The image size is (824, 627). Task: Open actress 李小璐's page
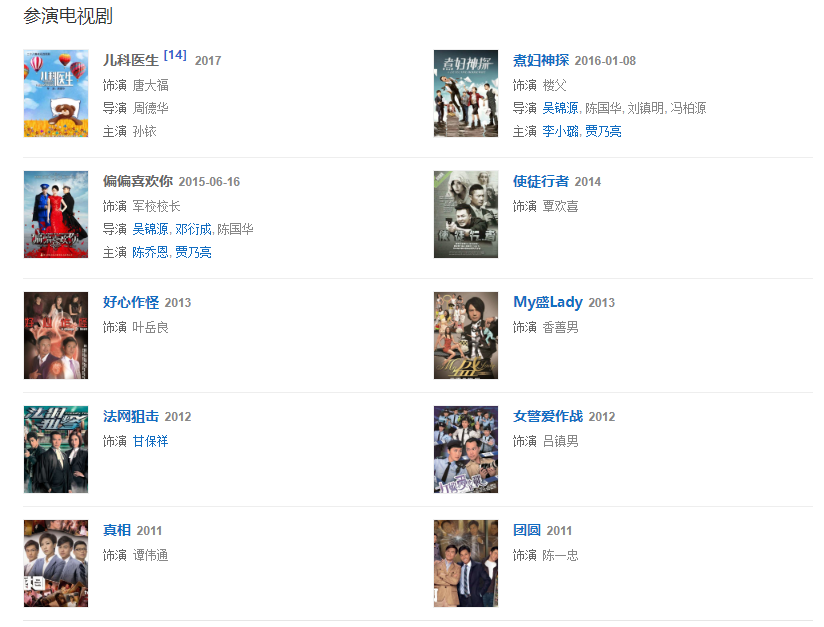[560, 131]
